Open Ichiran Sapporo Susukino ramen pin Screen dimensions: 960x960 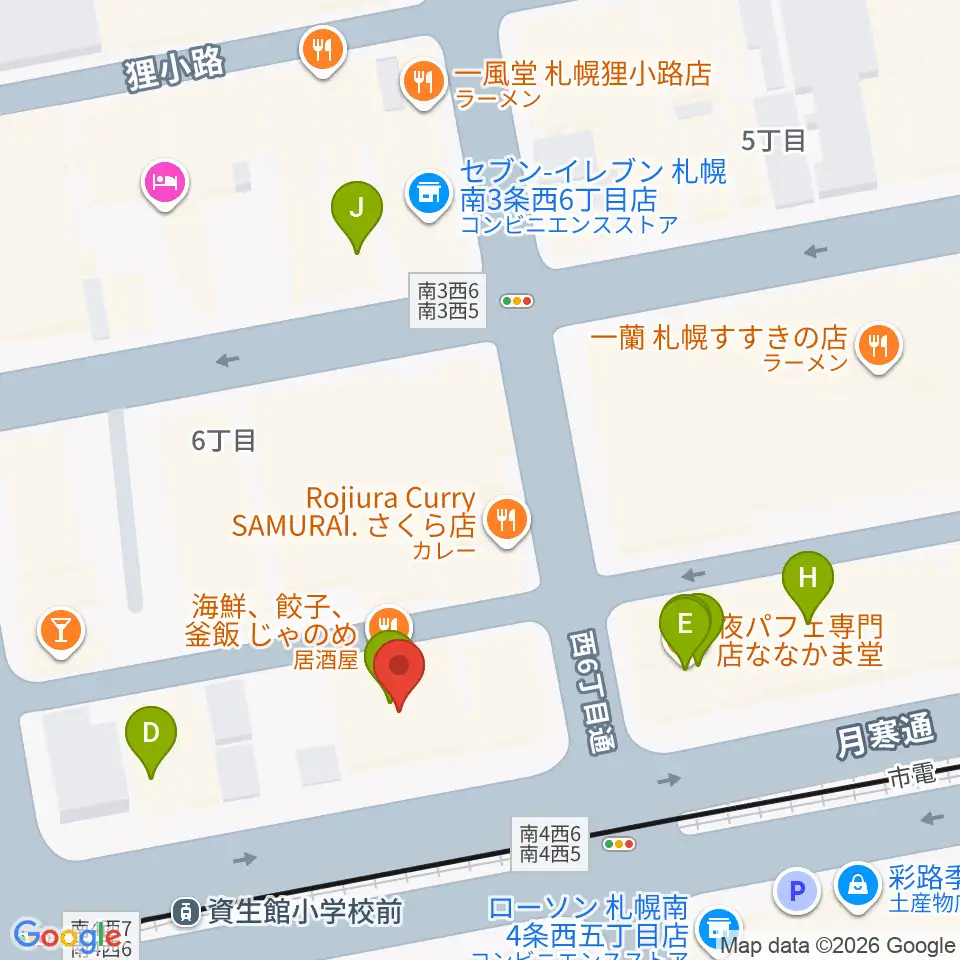(879, 347)
